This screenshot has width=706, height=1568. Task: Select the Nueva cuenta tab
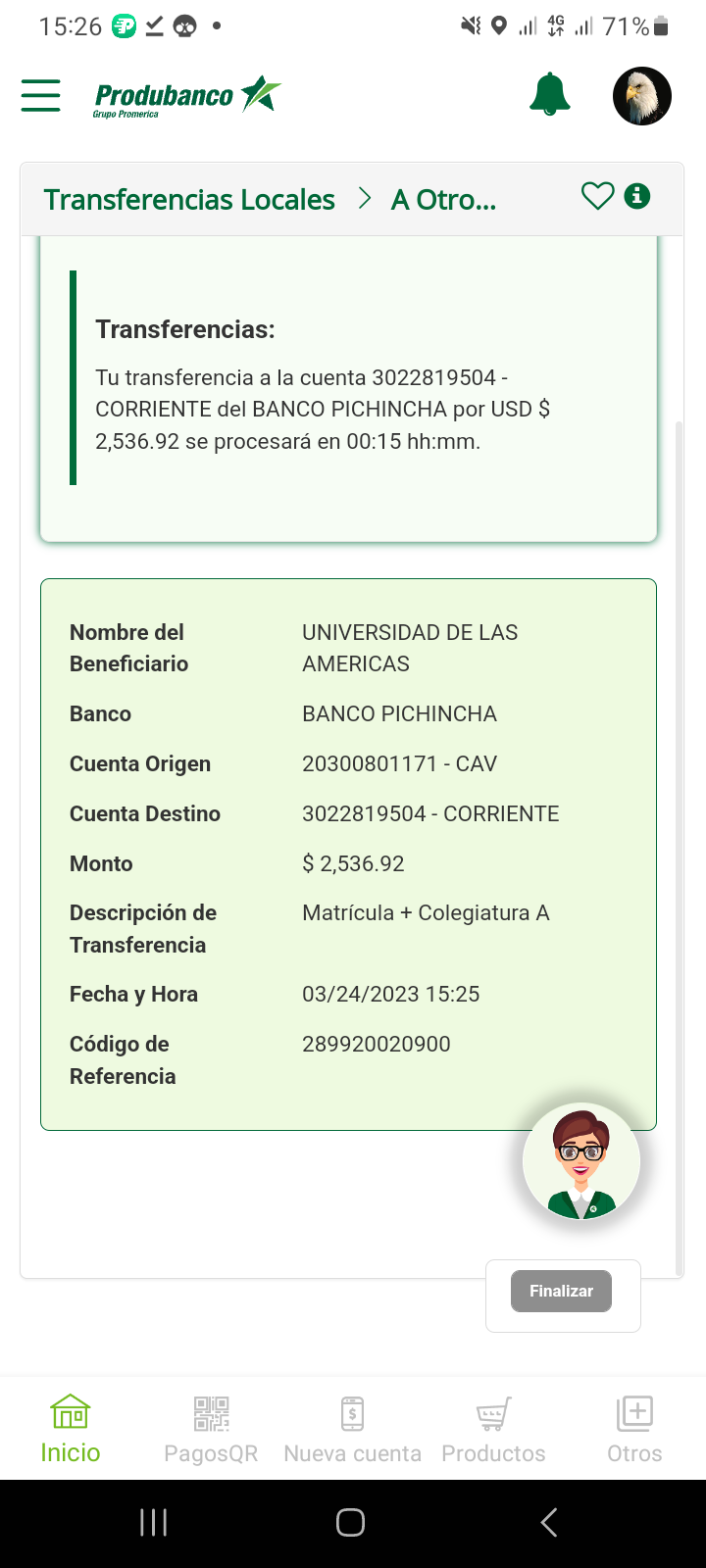point(352,1430)
